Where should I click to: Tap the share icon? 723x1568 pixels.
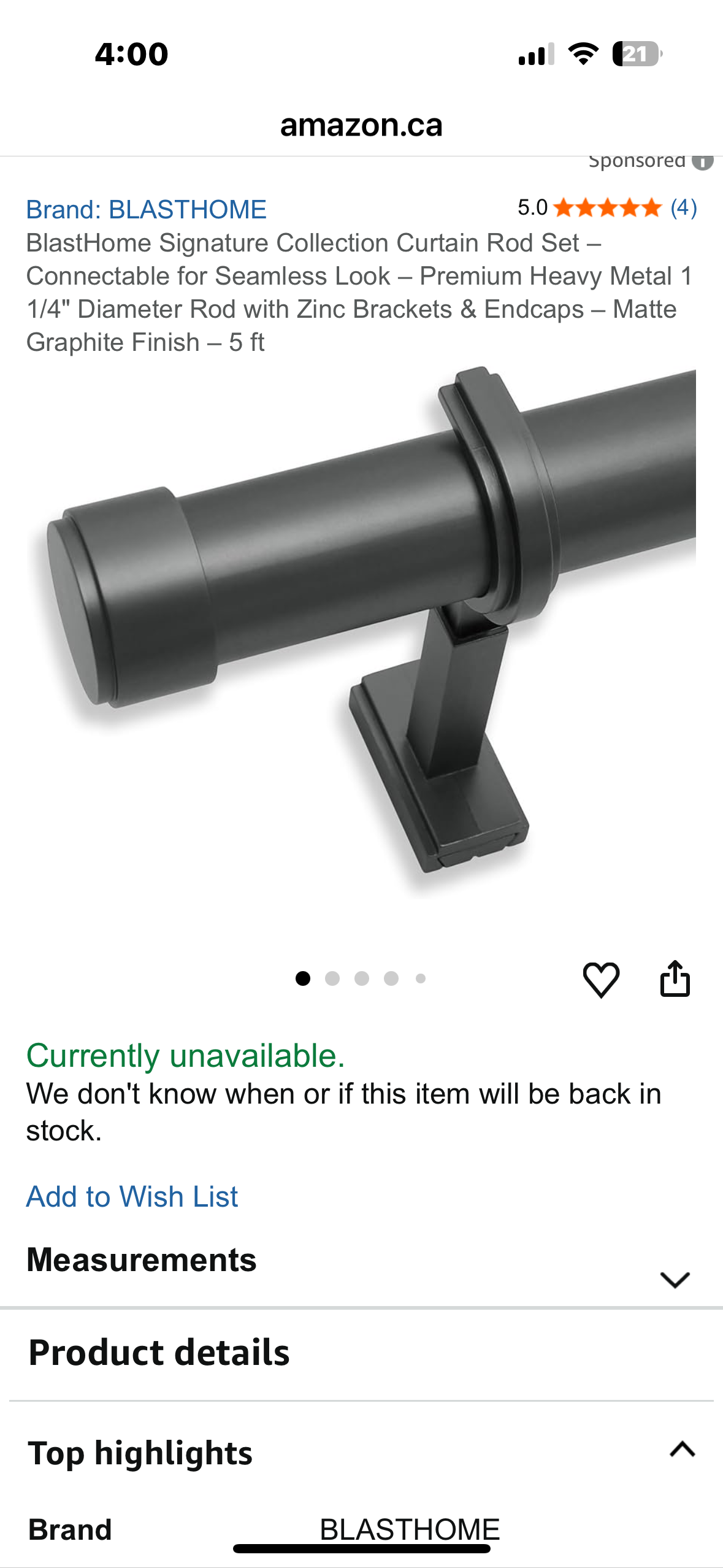[676, 978]
